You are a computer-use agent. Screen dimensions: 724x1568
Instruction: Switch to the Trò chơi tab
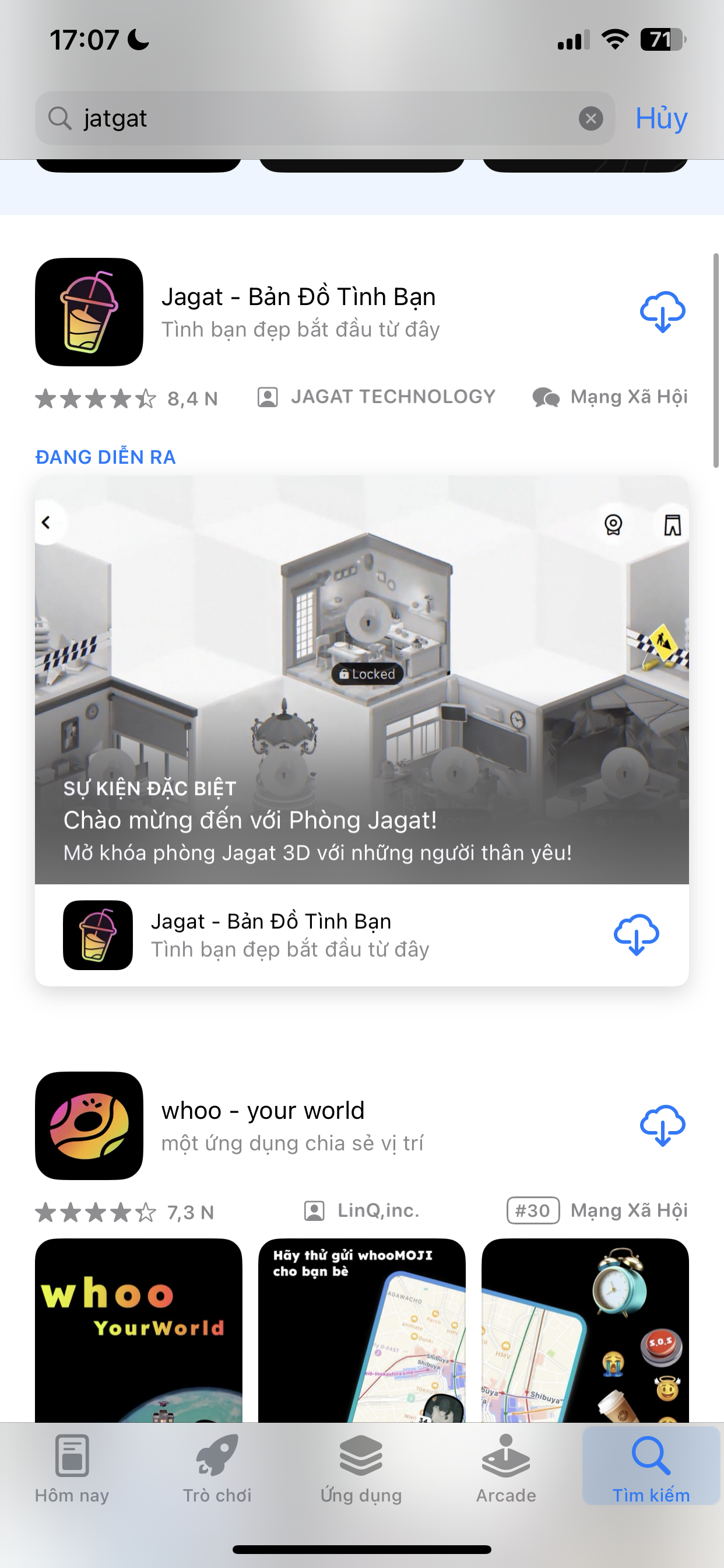click(217, 1467)
